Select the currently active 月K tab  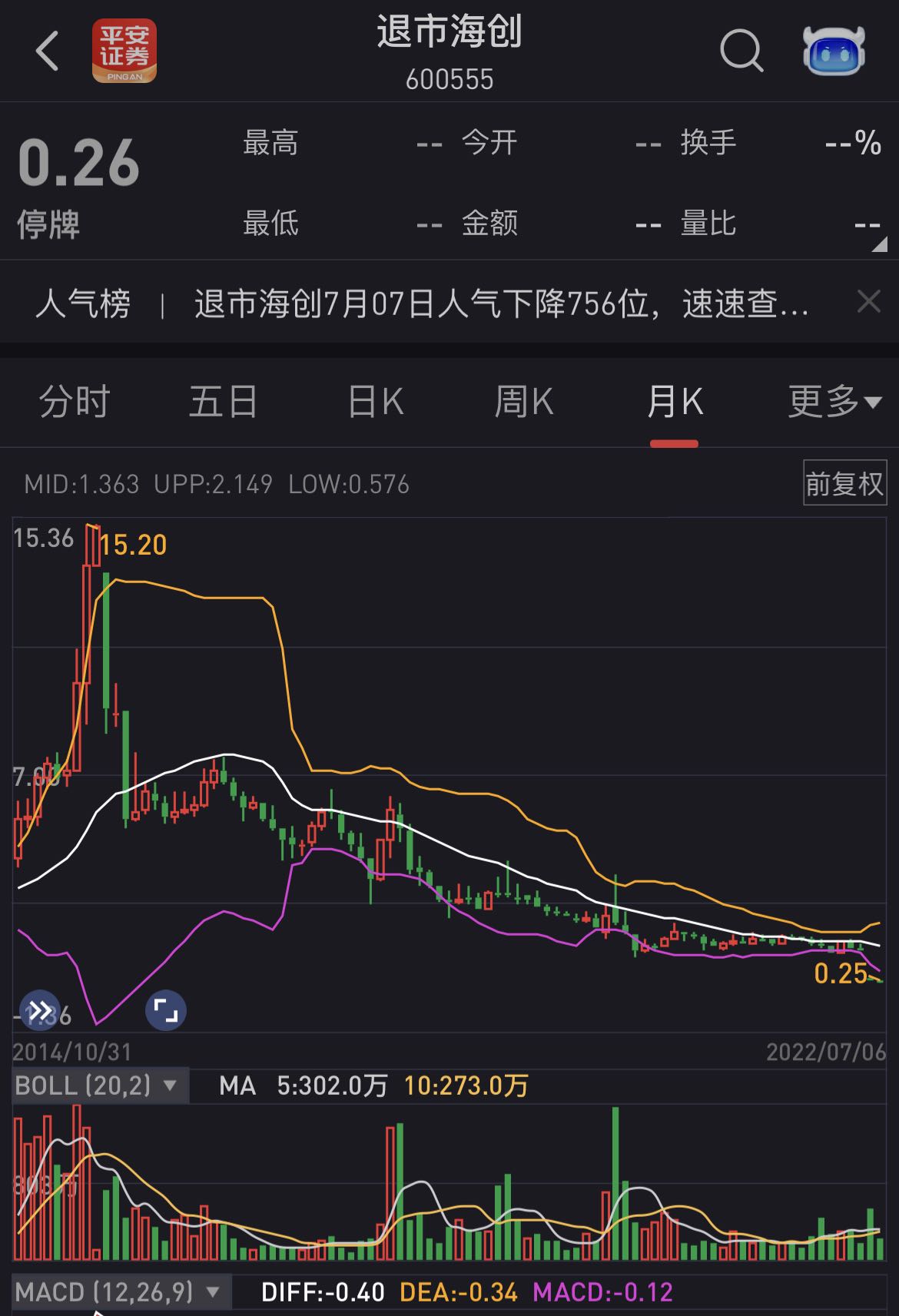click(x=674, y=402)
